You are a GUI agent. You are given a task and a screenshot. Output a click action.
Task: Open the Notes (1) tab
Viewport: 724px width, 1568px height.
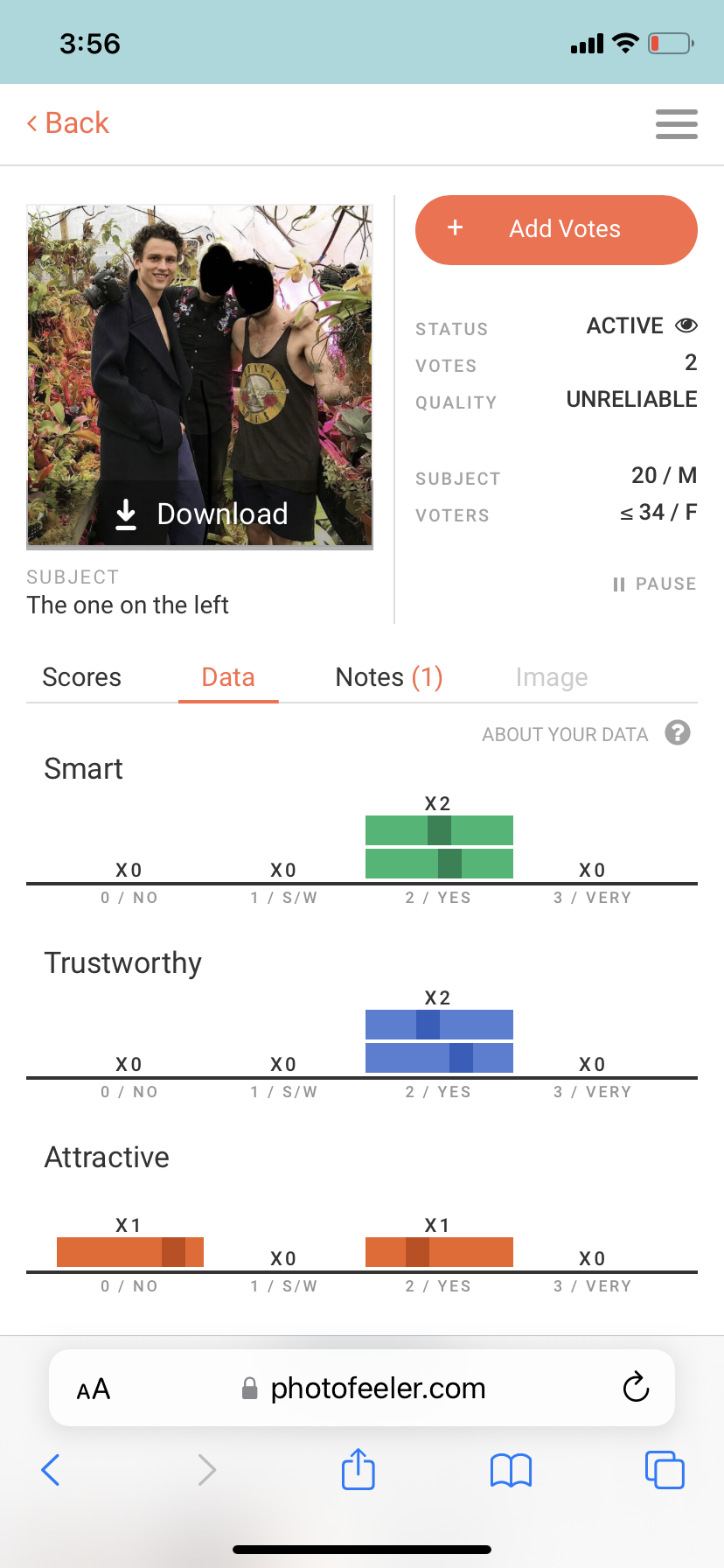[x=389, y=677]
